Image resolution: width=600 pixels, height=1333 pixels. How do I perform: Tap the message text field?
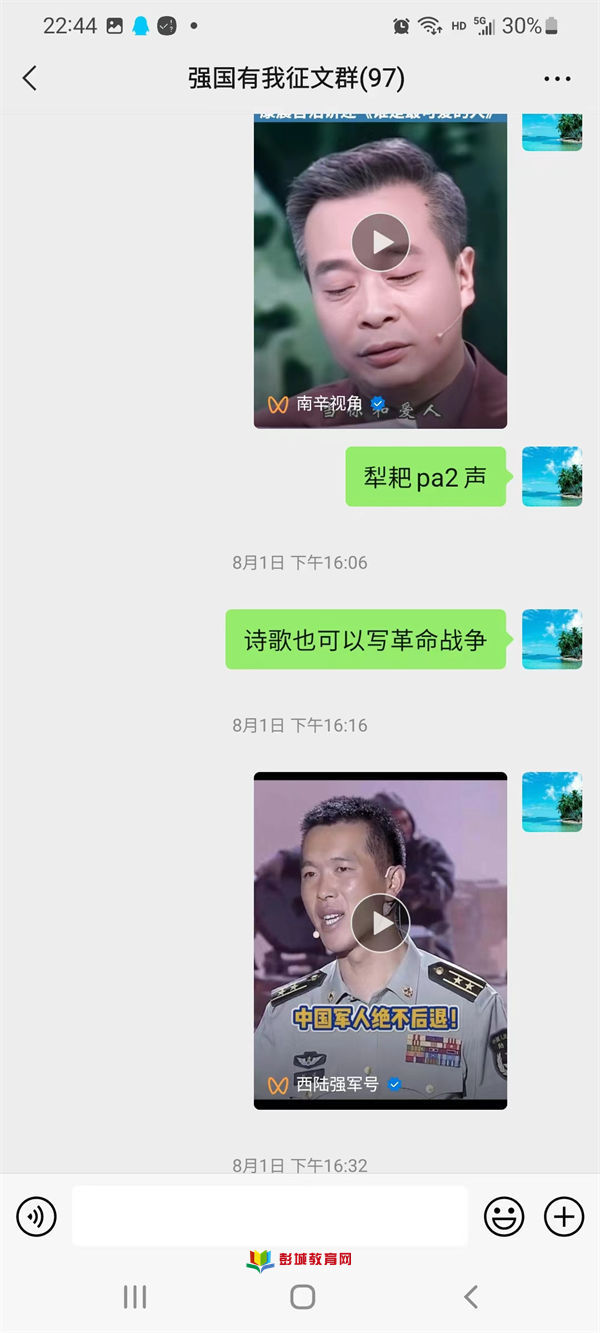270,1216
